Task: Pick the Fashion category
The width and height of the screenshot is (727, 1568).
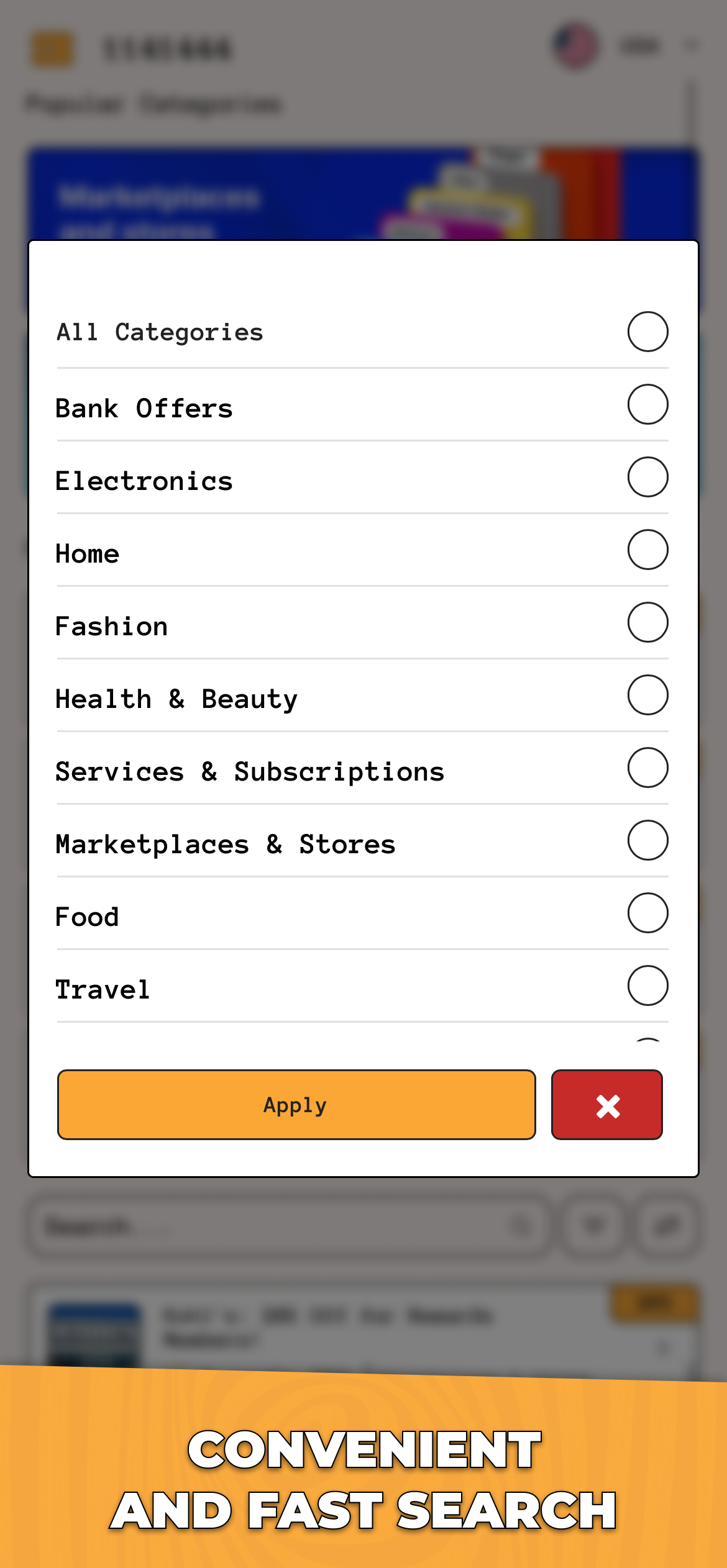Action: click(647, 622)
